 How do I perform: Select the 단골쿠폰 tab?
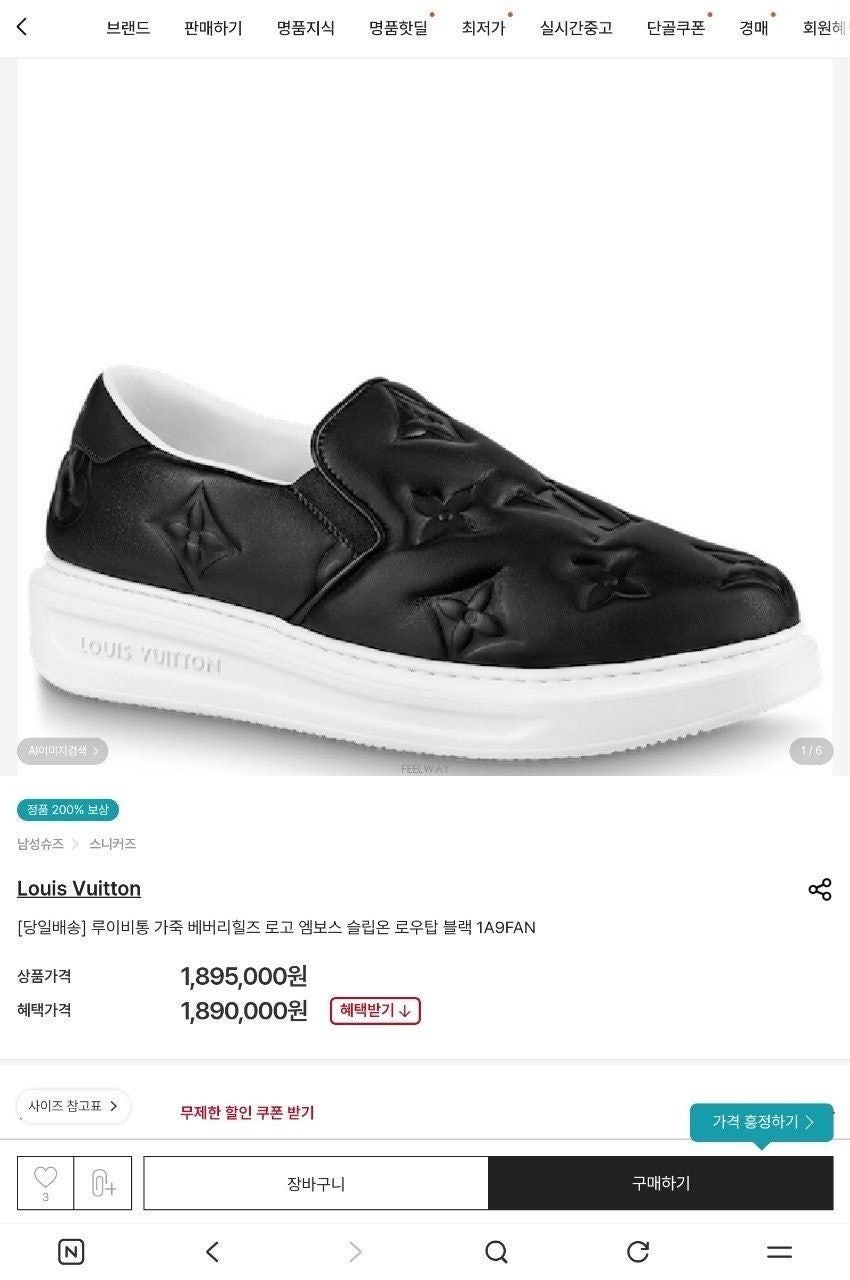point(675,28)
